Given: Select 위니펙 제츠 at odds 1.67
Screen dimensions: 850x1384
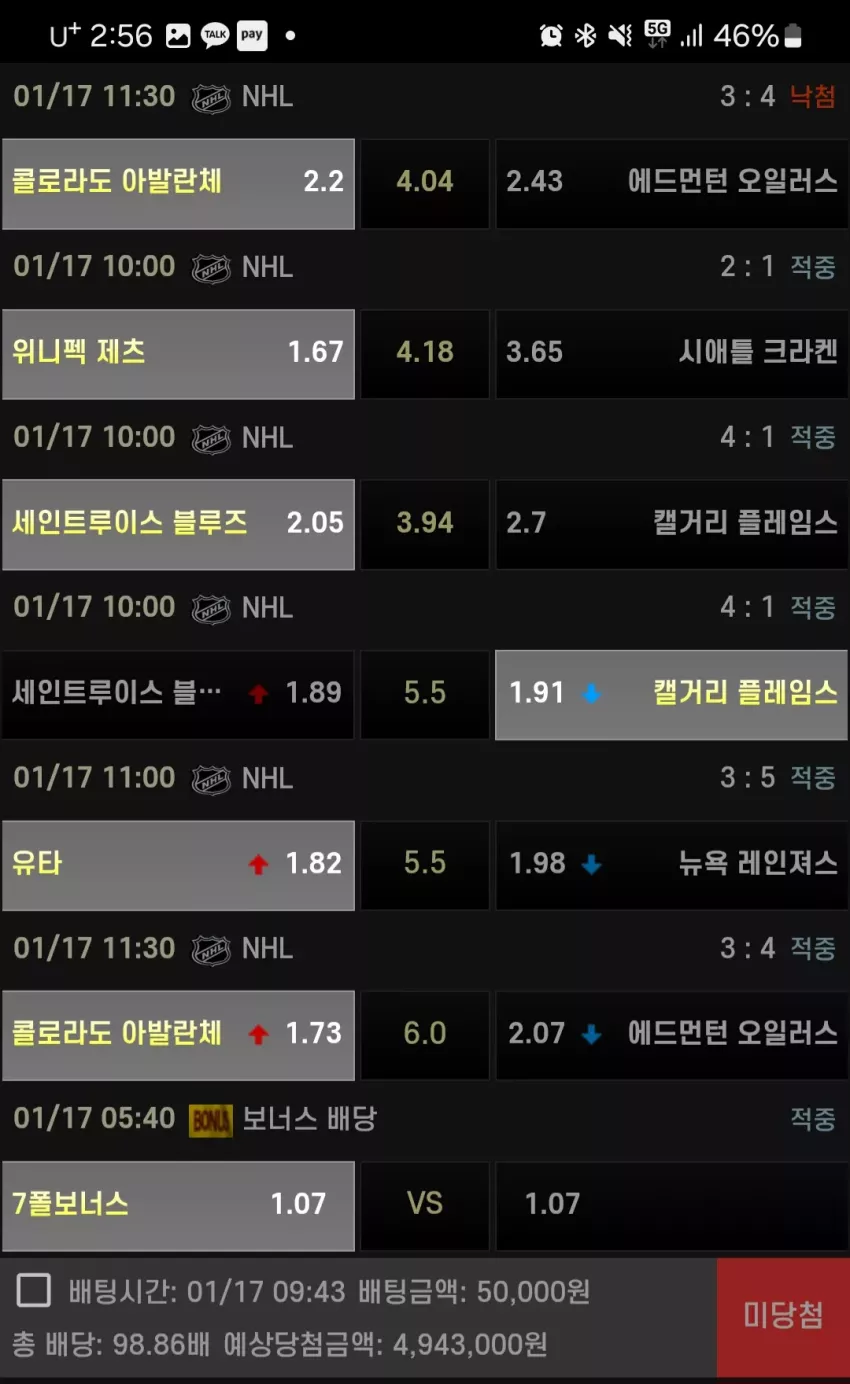Looking at the screenshot, I should (x=178, y=353).
